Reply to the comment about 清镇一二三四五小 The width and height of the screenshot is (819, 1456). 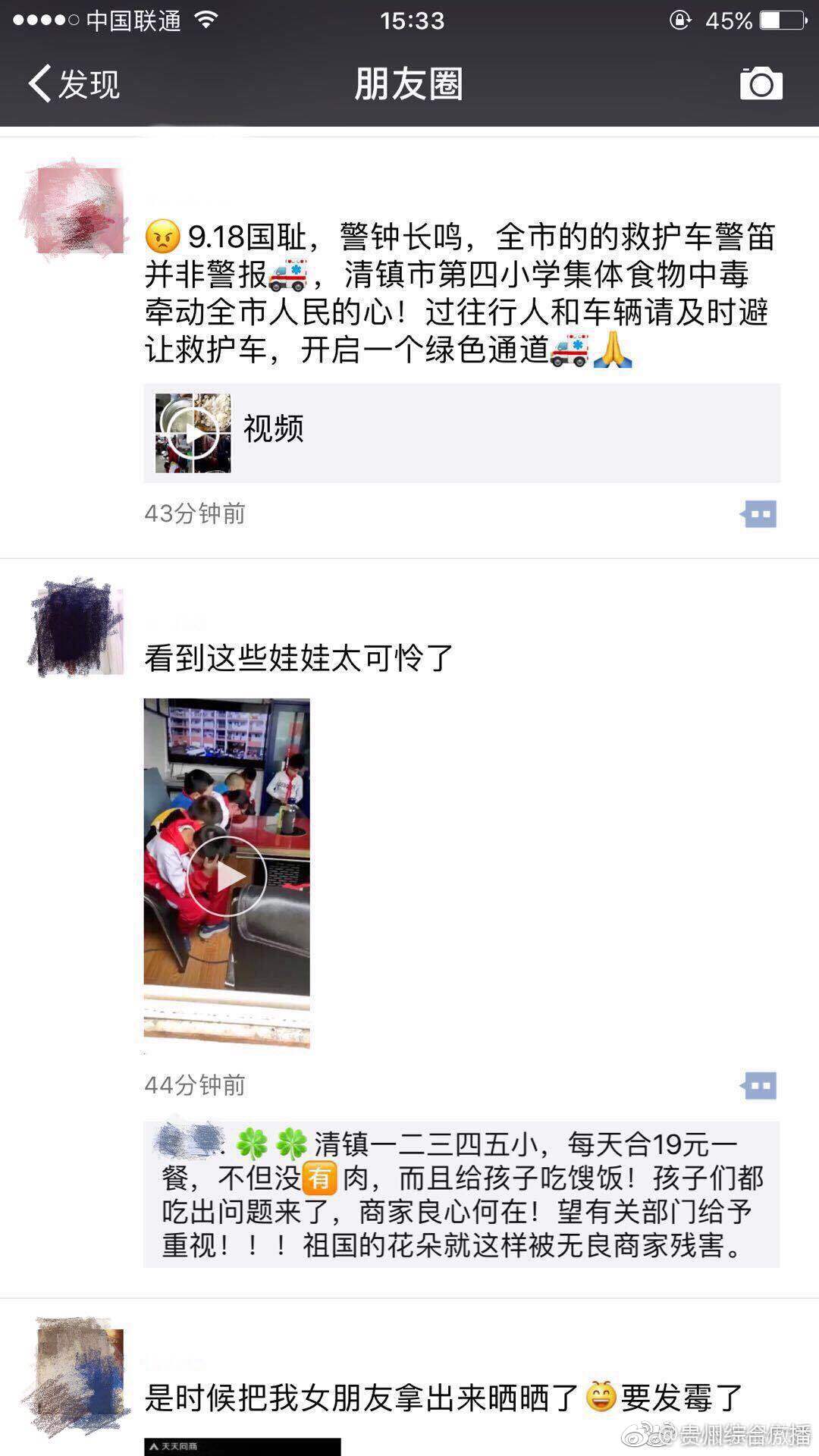click(462, 1194)
